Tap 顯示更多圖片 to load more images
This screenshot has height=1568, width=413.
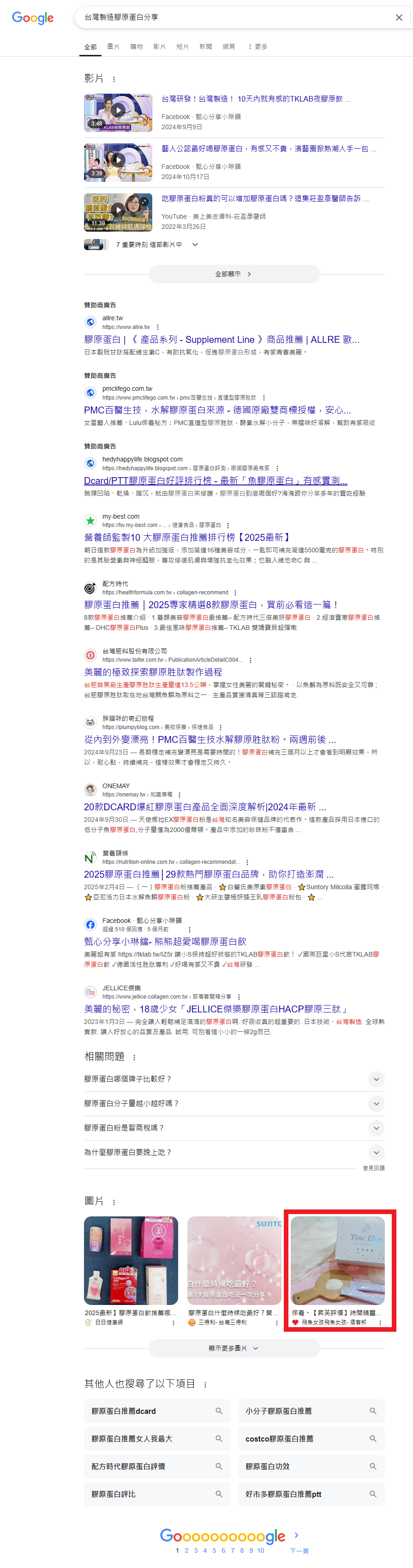tap(234, 1348)
